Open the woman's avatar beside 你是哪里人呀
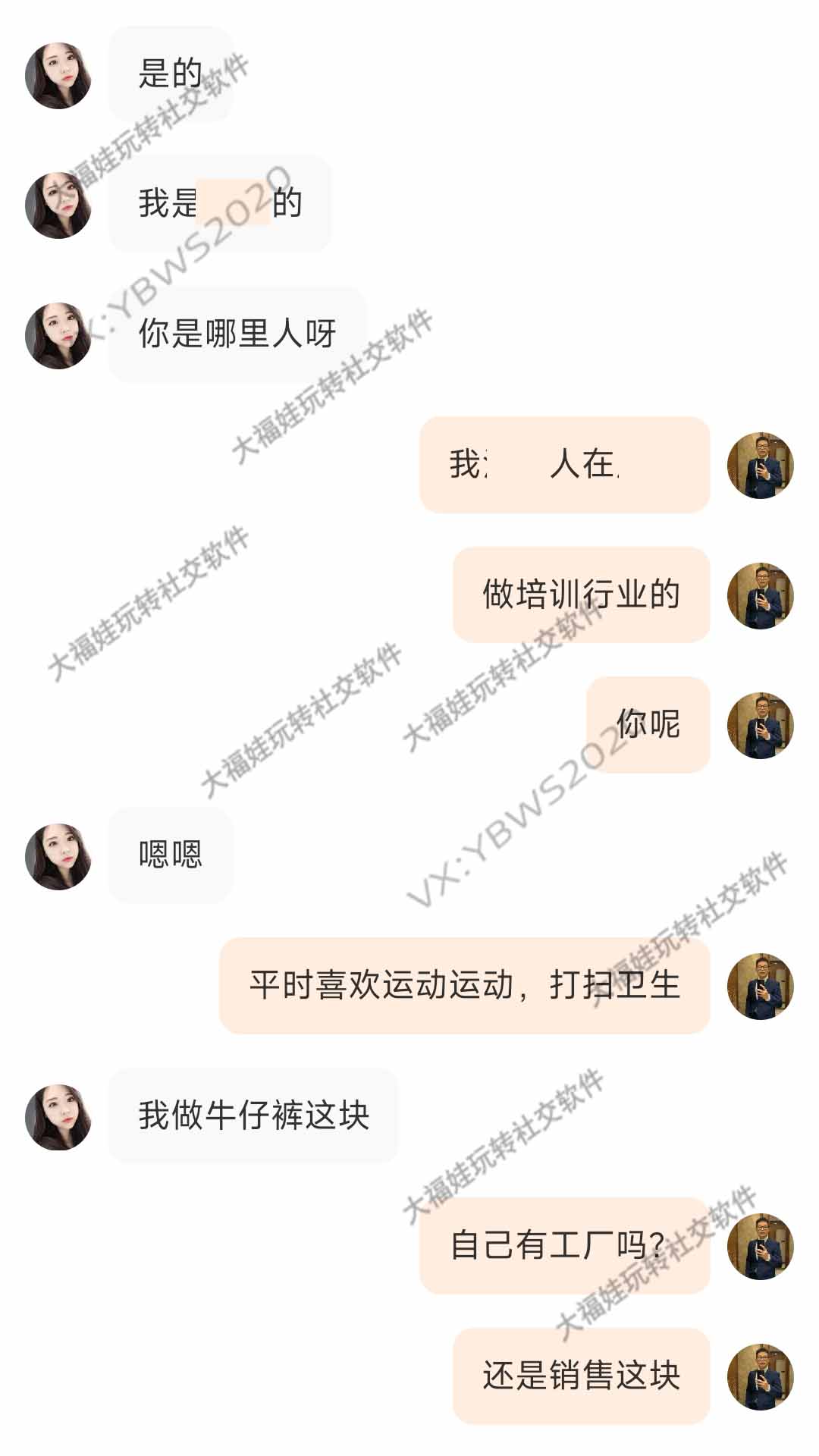Image resolution: width=819 pixels, height=1456 pixels. (x=58, y=336)
